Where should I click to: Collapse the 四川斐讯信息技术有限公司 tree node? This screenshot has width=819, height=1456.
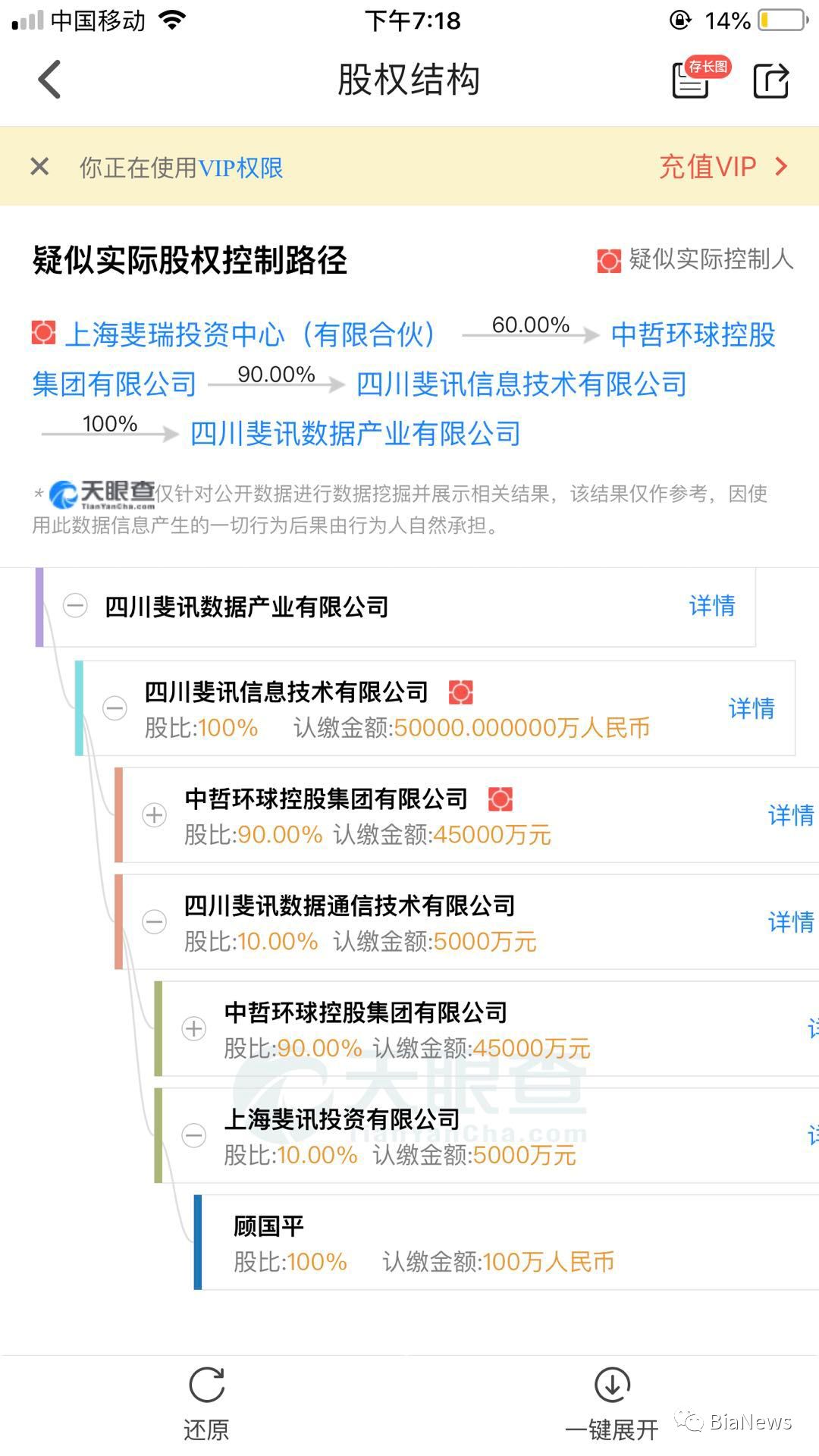(x=115, y=708)
